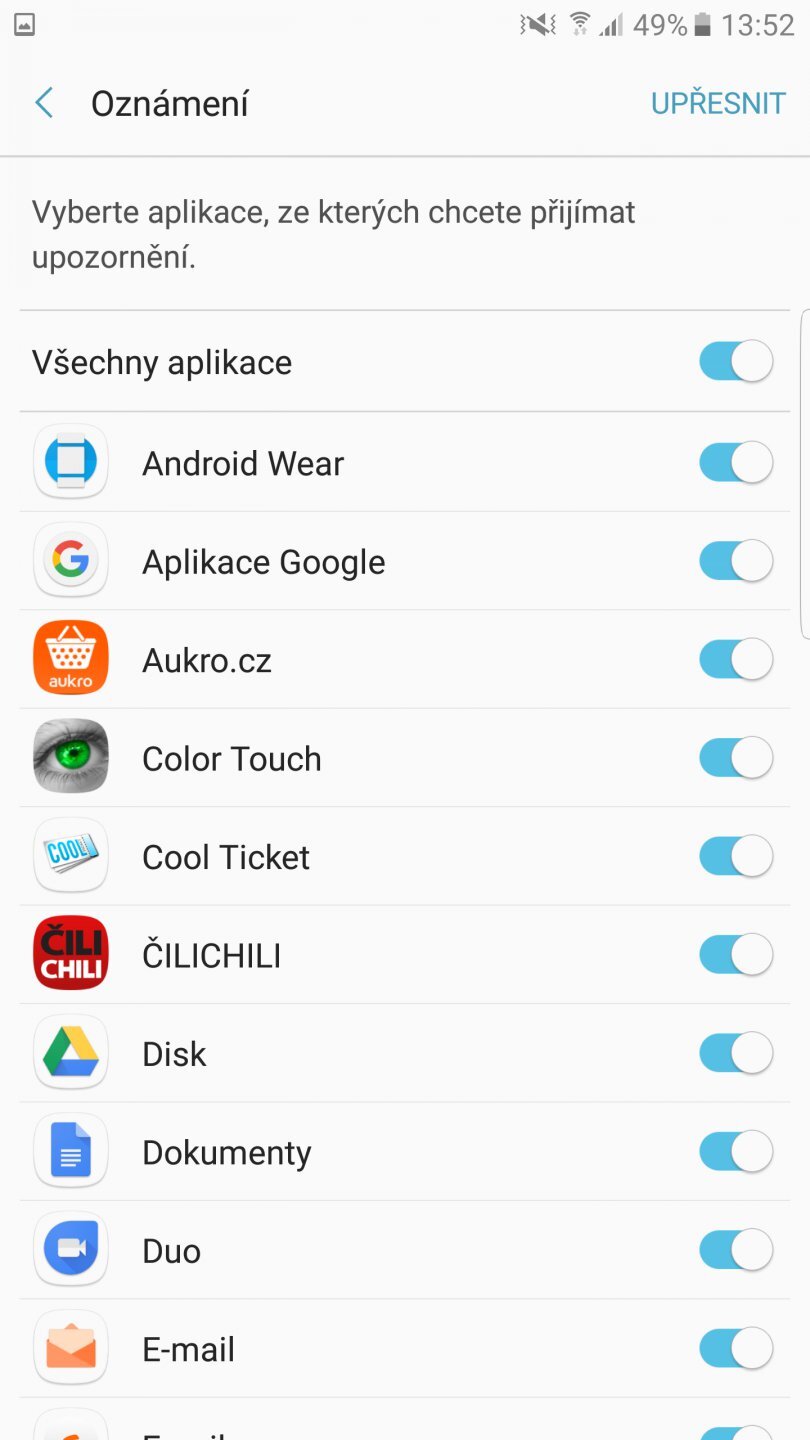Click the Cool Ticket app icon

[x=70, y=856]
